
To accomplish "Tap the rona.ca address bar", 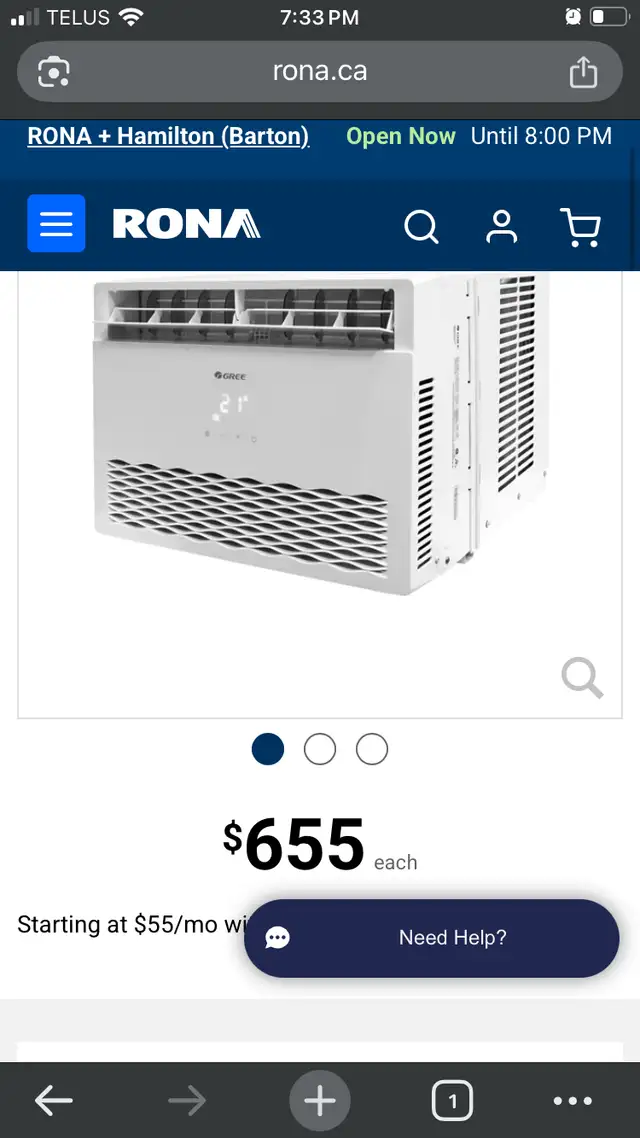I will 320,71.
